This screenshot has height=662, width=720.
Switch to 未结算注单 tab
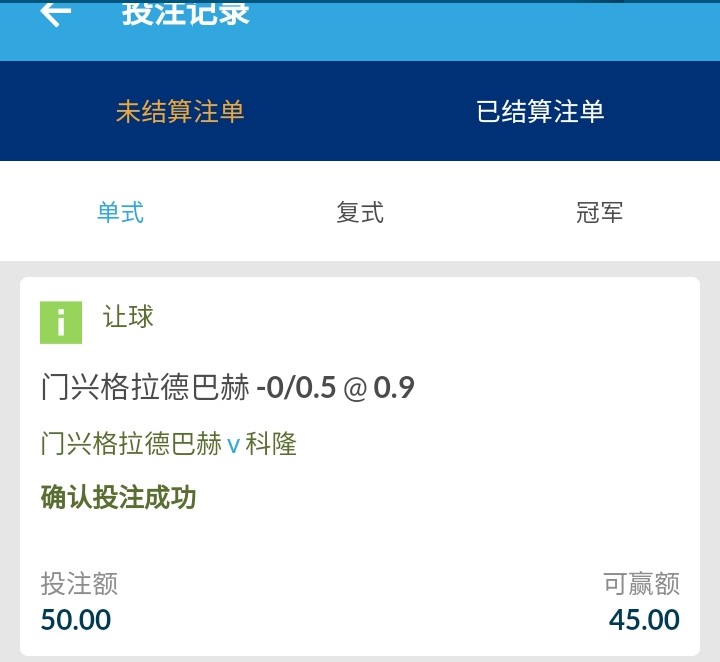[x=180, y=111]
